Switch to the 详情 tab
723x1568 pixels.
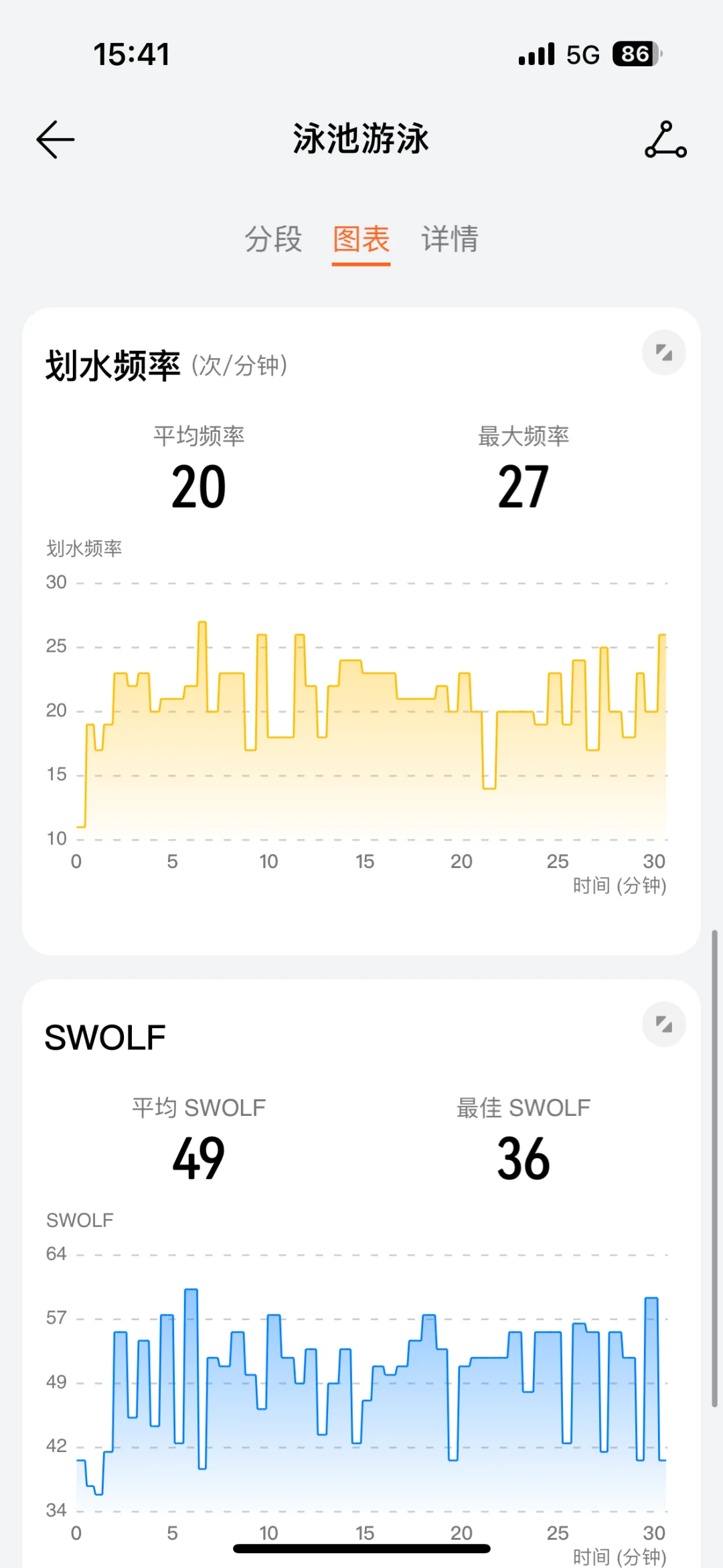(x=450, y=239)
